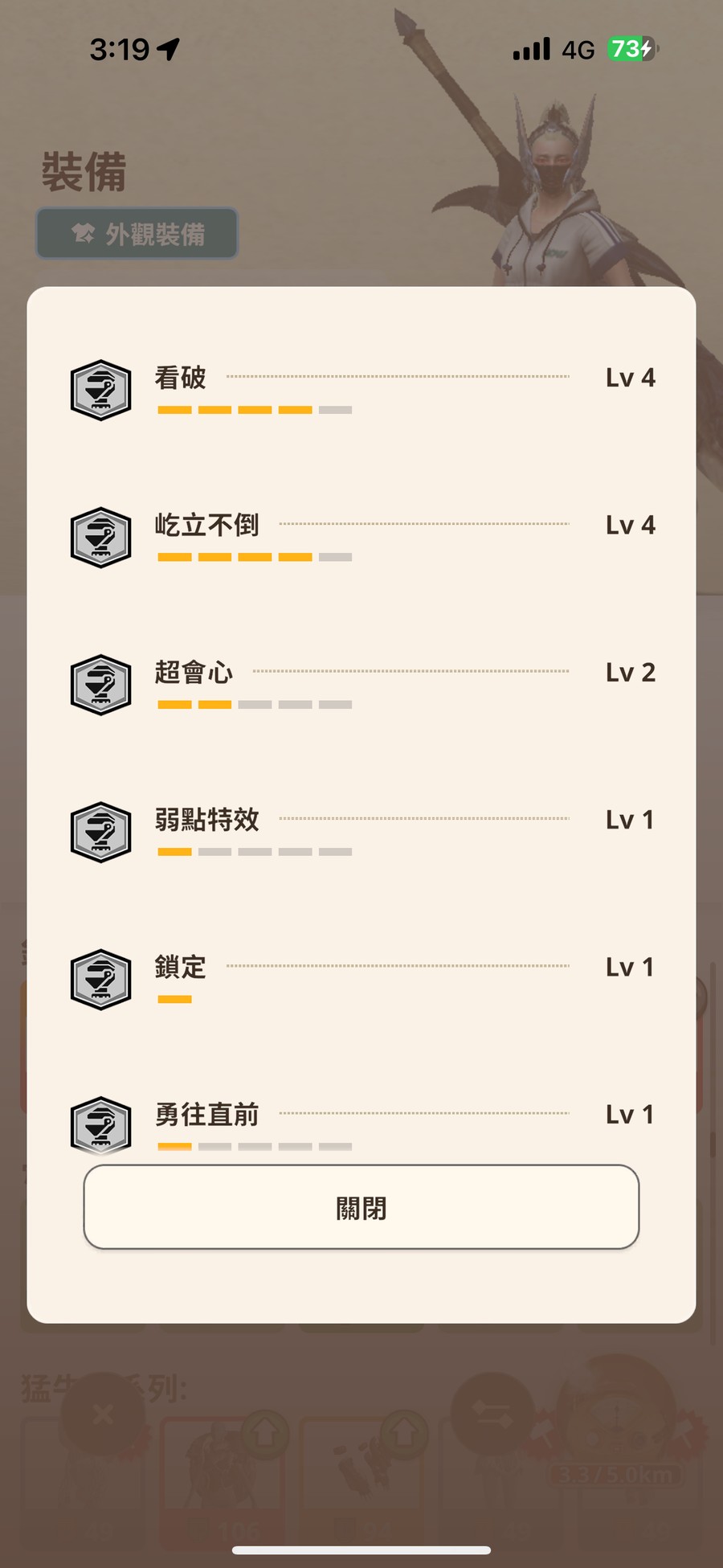Image resolution: width=723 pixels, height=1568 pixels.
Task: Close the skills dialog with 關閉
Action: pyautogui.click(x=361, y=1207)
